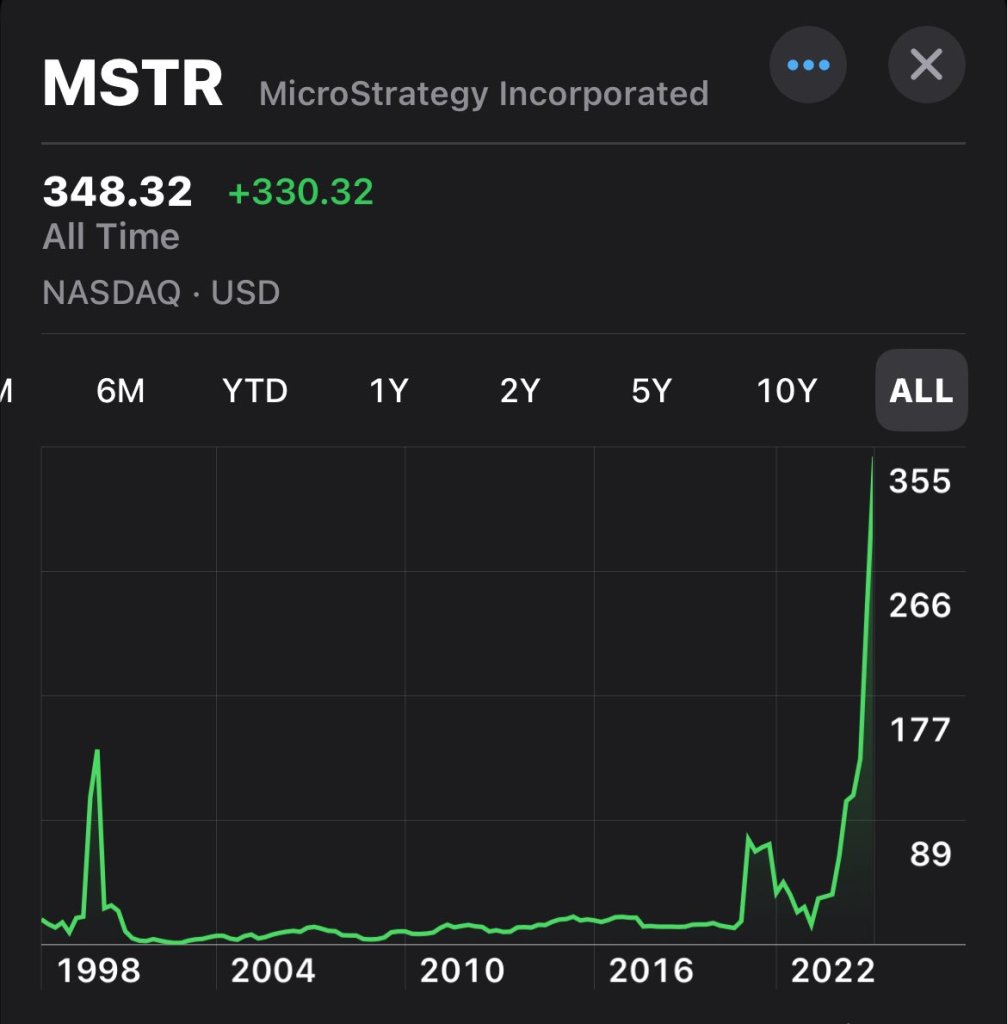1007x1024 pixels.
Task: Select the YTD chart range
Action: 255,391
